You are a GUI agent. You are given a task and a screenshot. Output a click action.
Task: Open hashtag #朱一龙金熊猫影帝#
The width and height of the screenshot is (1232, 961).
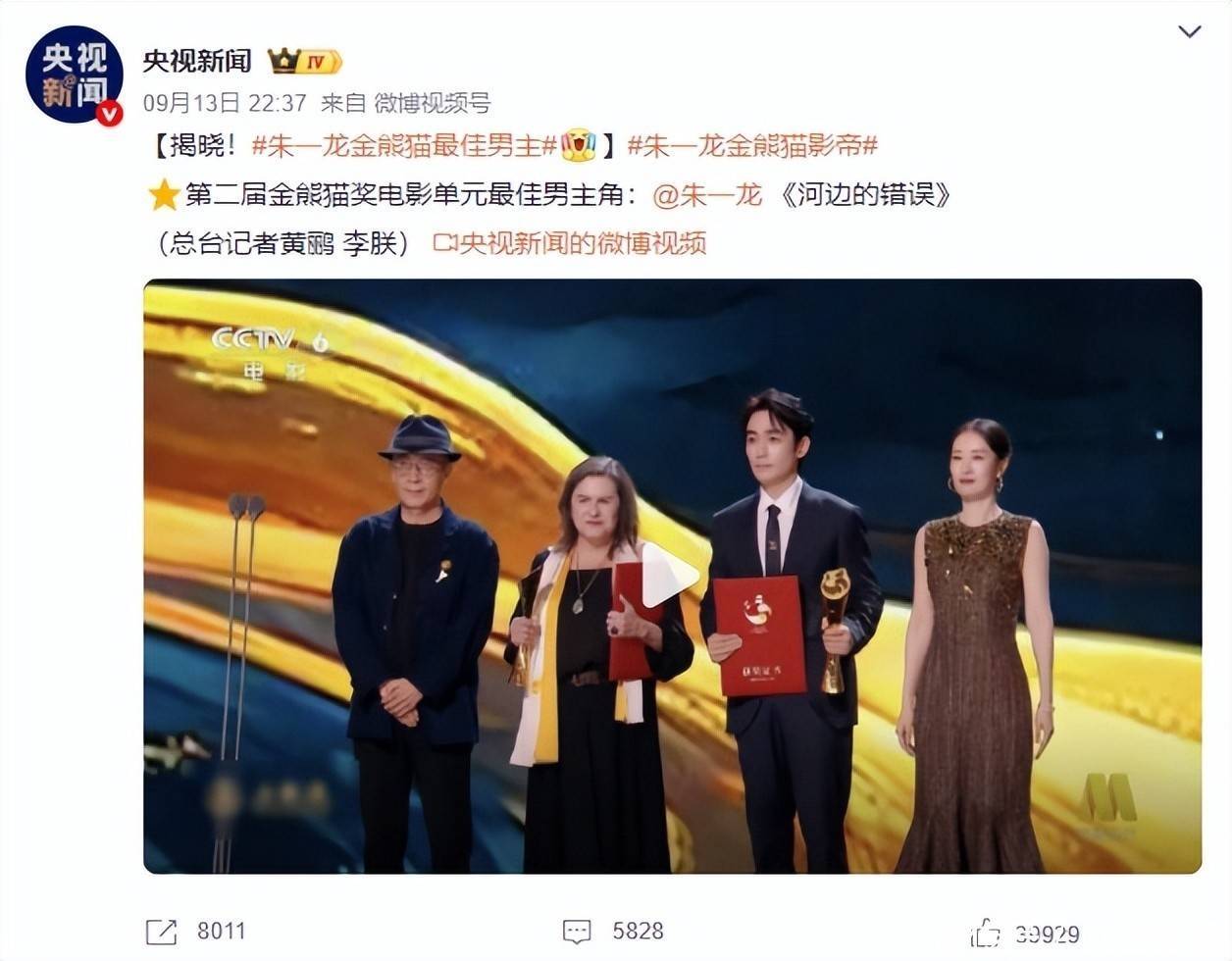point(751,146)
